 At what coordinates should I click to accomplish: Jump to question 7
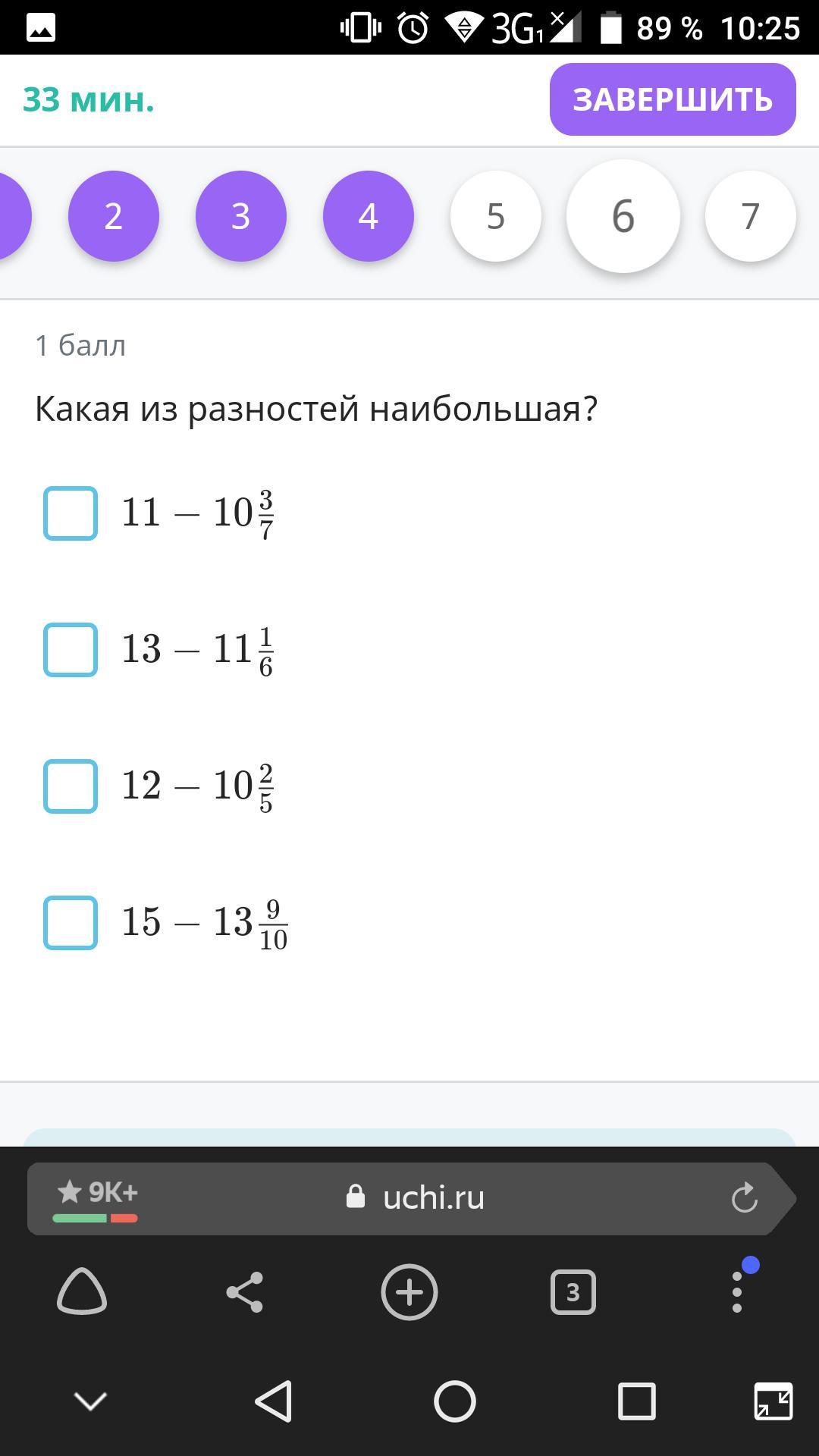click(751, 216)
